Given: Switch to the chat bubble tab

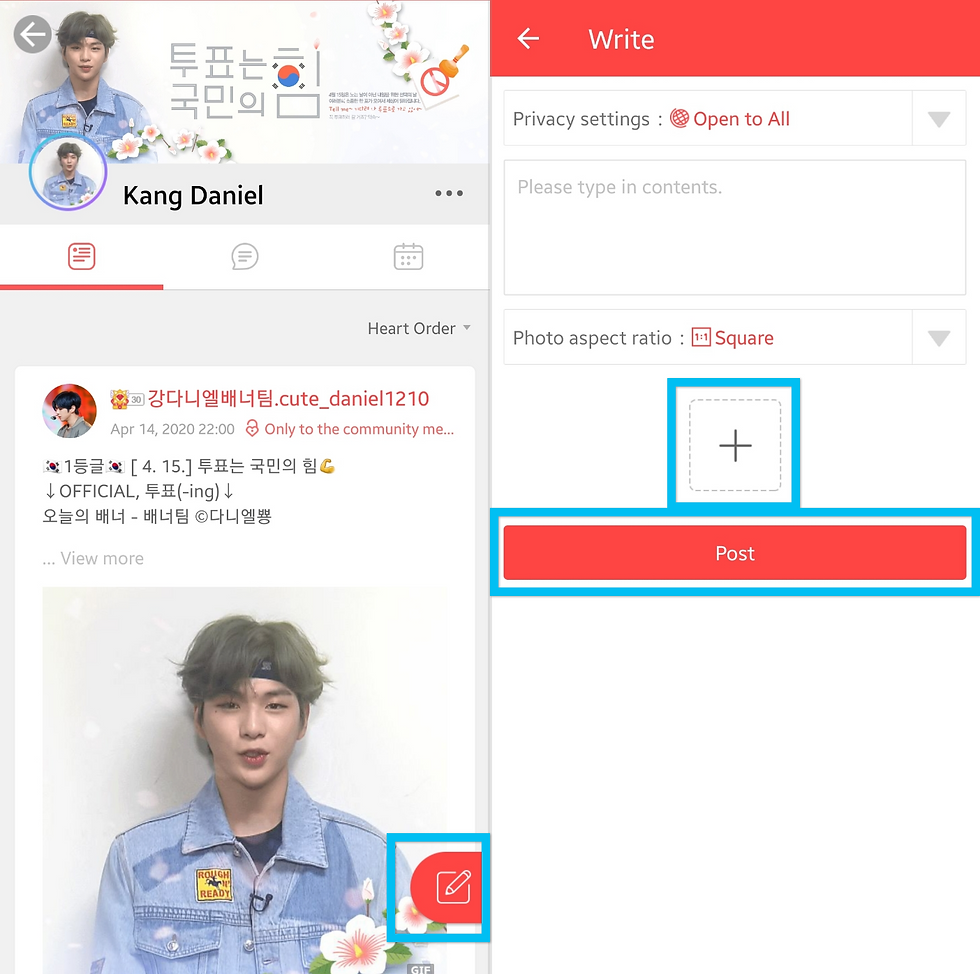Looking at the screenshot, I should (245, 256).
